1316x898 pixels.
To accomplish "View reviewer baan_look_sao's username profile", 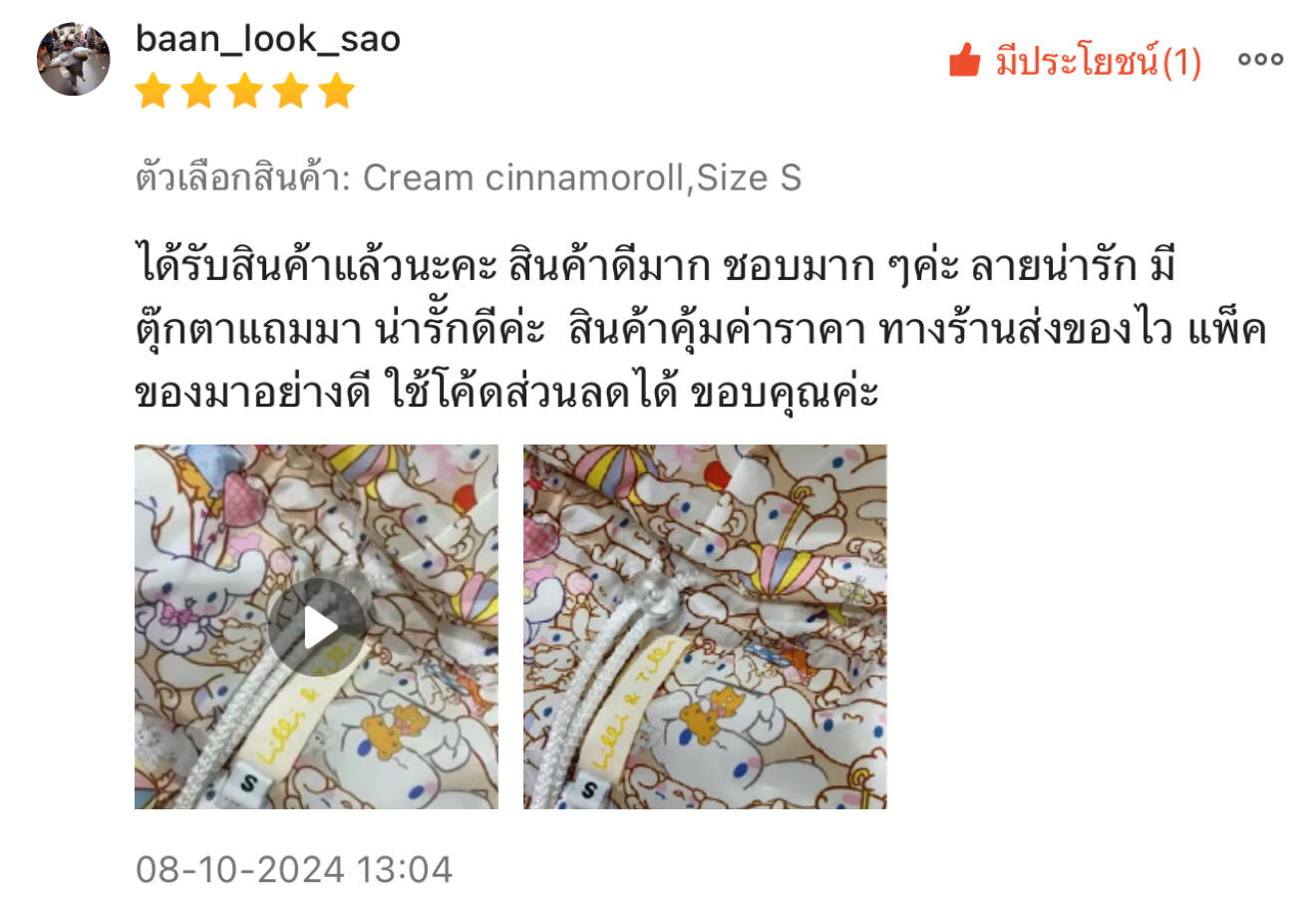I will 267,39.
